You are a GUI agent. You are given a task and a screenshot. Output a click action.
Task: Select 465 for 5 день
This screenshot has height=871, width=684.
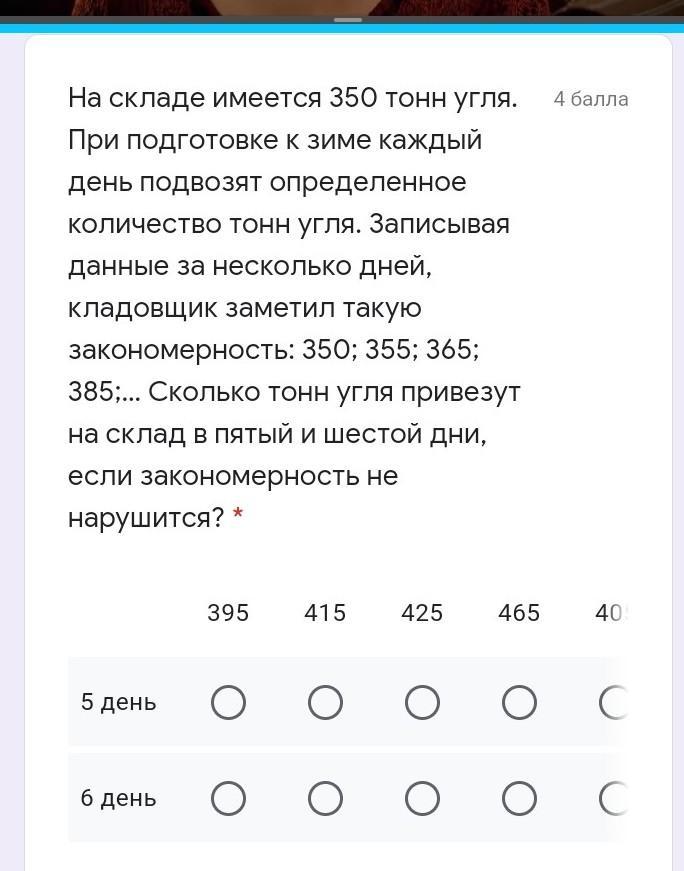tap(519, 702)
